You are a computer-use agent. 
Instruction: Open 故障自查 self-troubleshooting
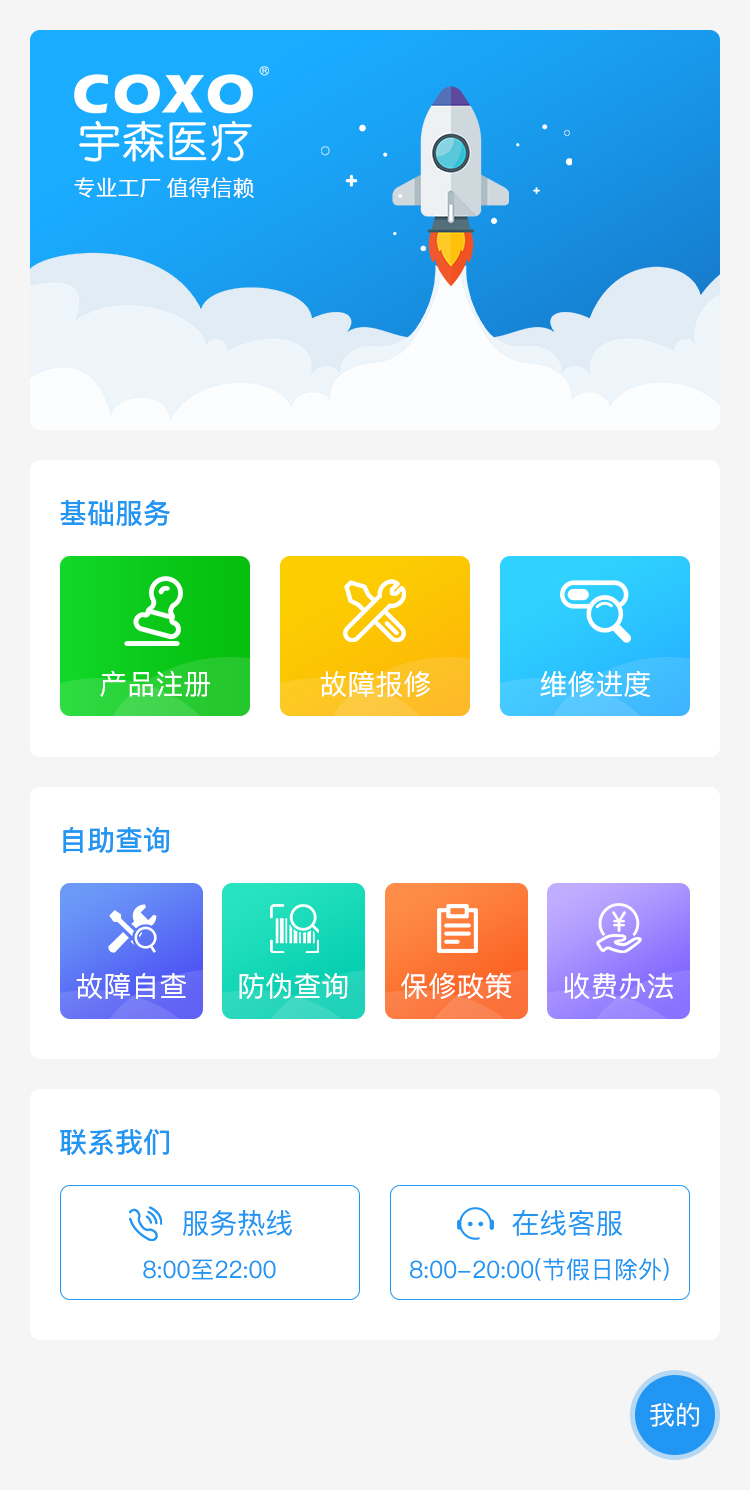(131, 951)
